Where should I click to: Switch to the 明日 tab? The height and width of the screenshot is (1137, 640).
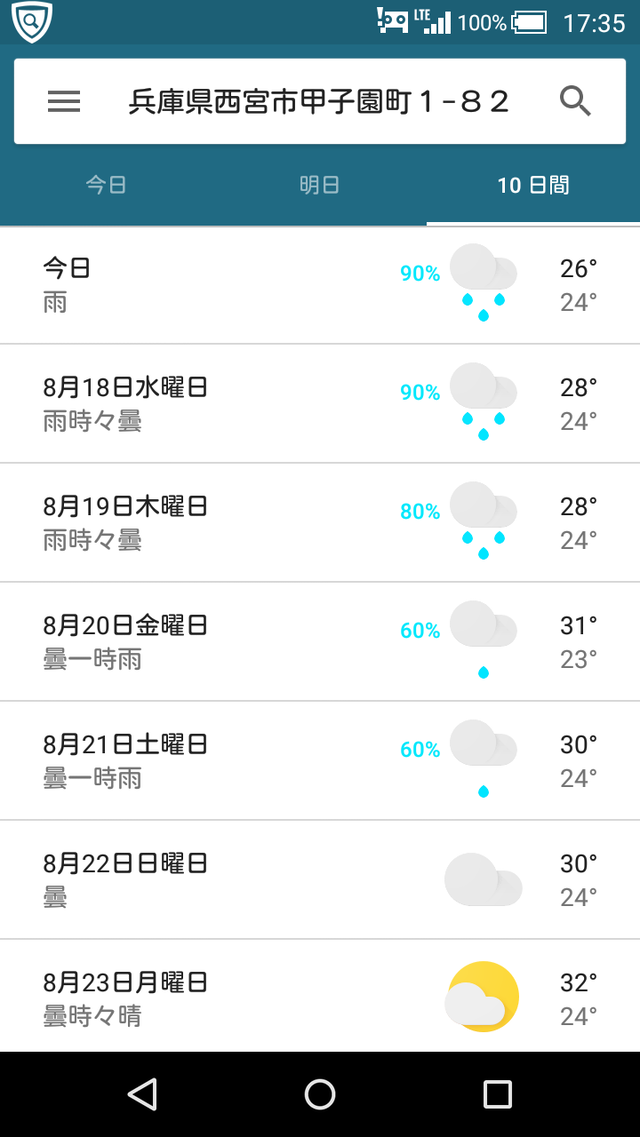tap(320, 185)
